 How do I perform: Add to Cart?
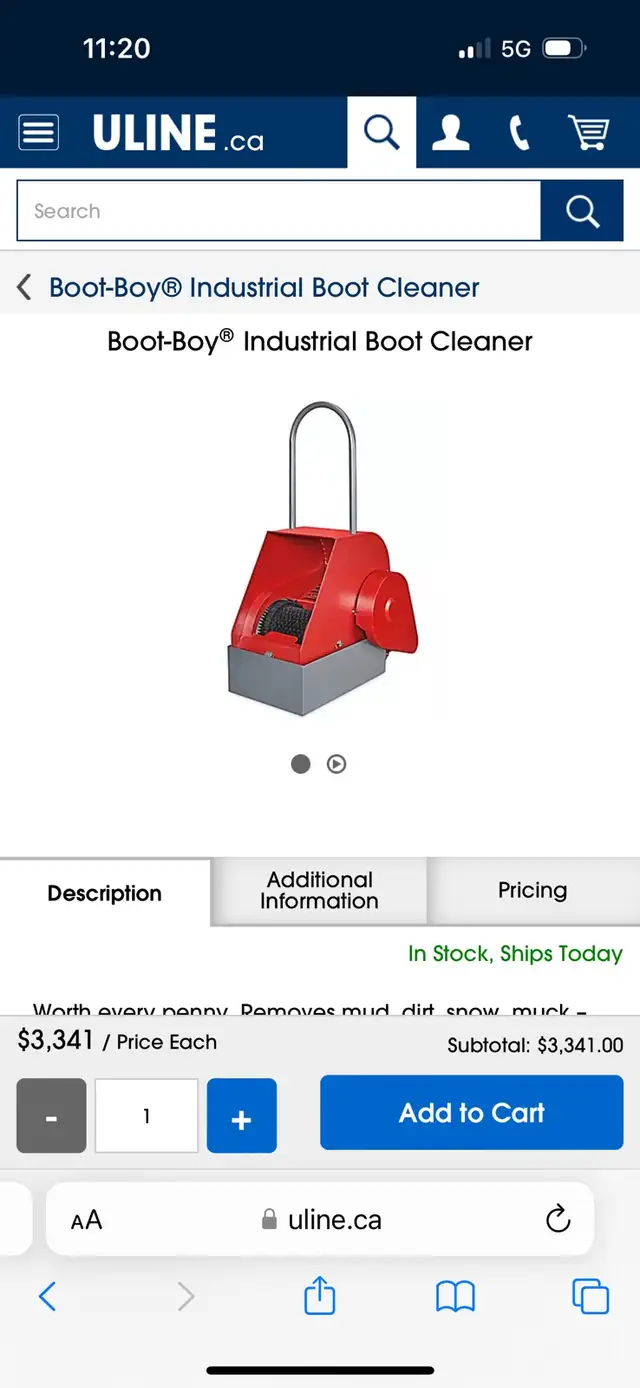pos(472,1113)
